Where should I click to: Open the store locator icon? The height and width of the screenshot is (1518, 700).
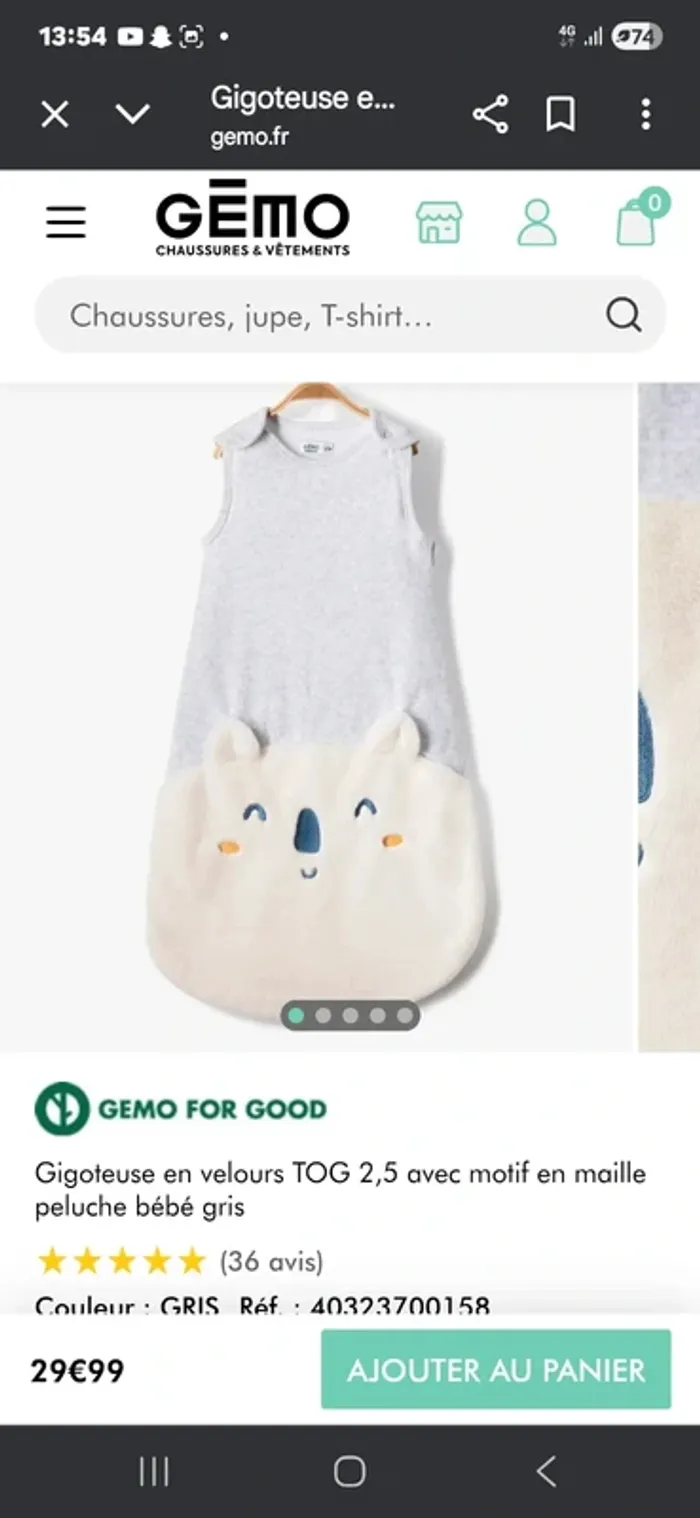439,222
